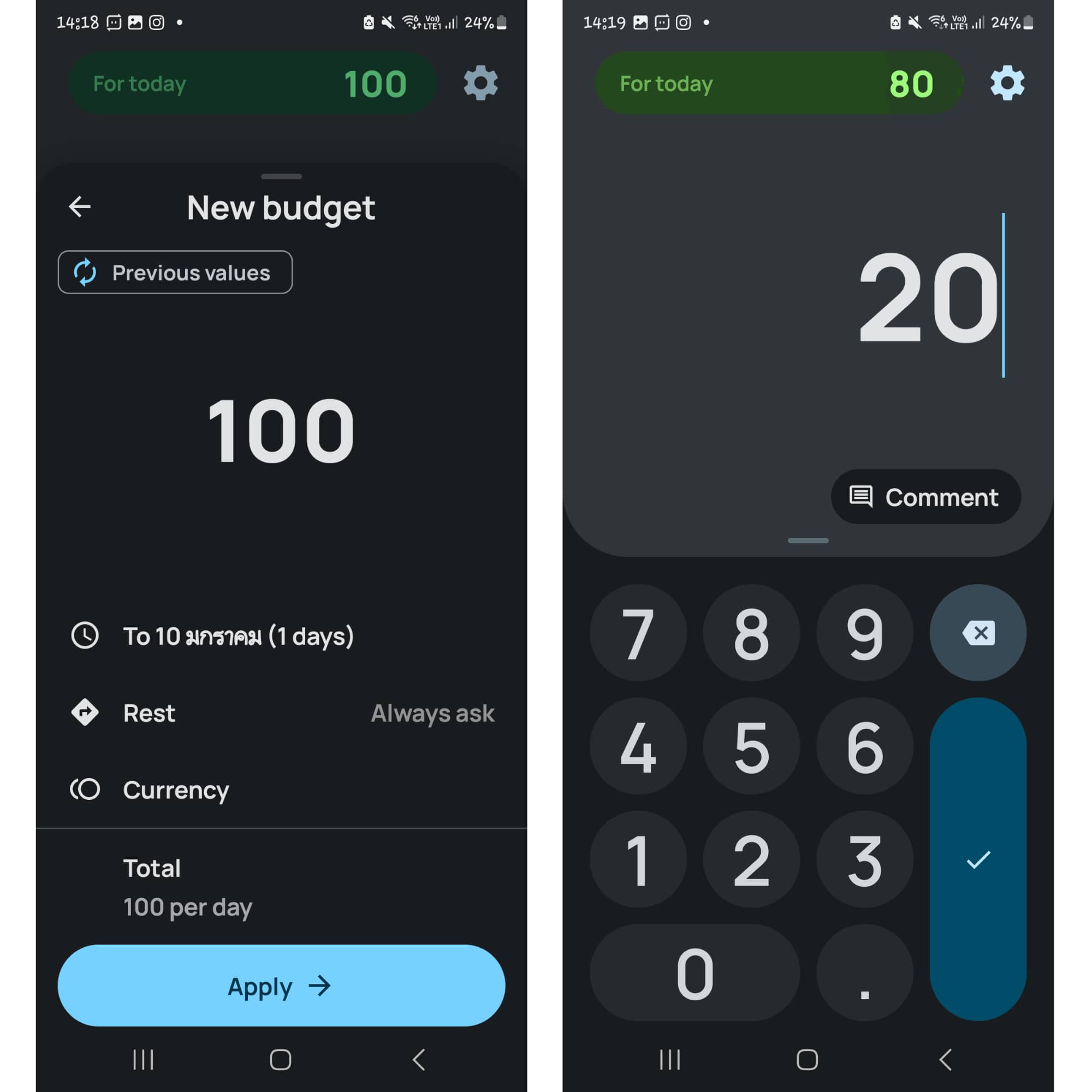Change the budget end date row
Image resolution: width=1092 pixels, height=1092 pixels.
click(238, 636)
